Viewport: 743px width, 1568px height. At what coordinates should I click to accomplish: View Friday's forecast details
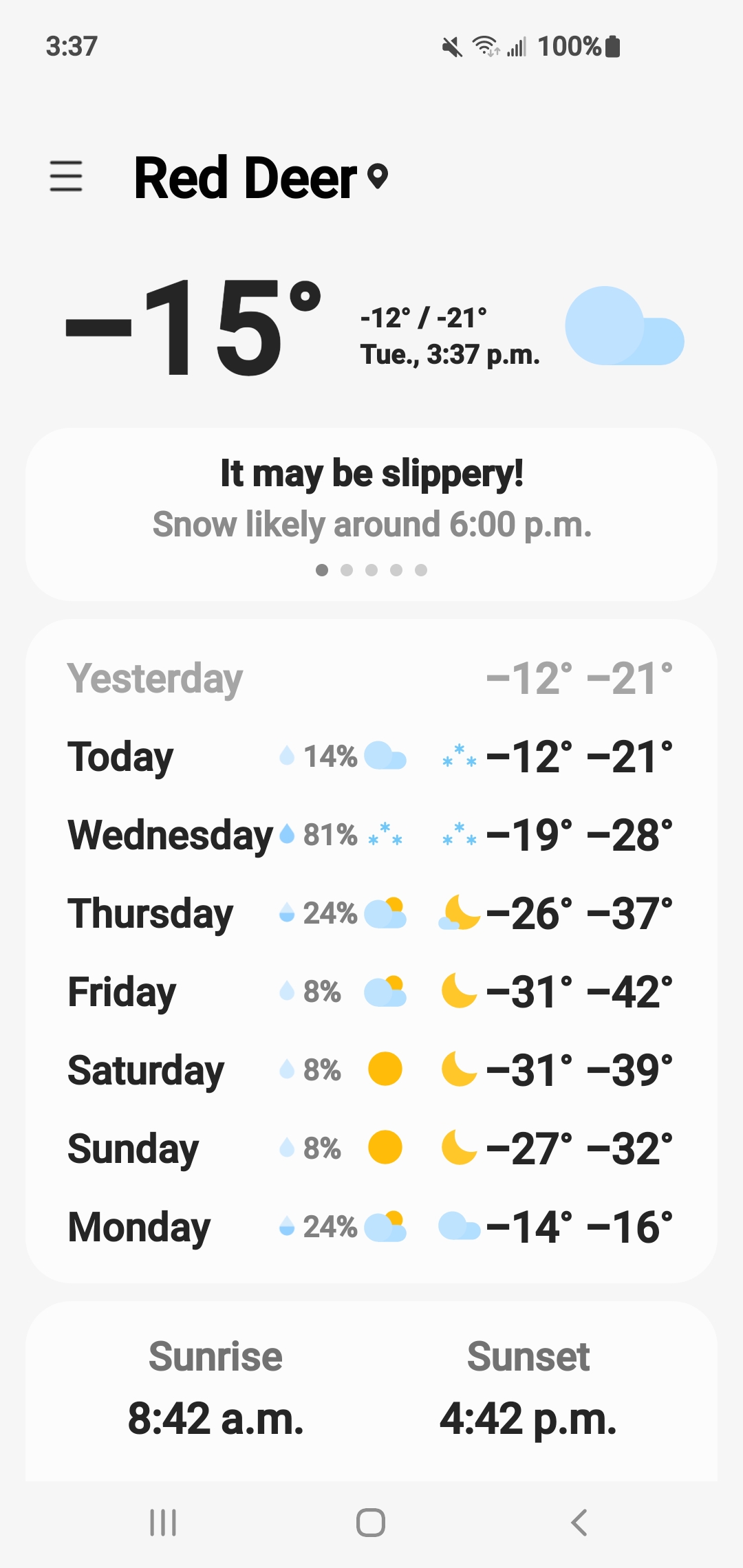coord(371,992)
